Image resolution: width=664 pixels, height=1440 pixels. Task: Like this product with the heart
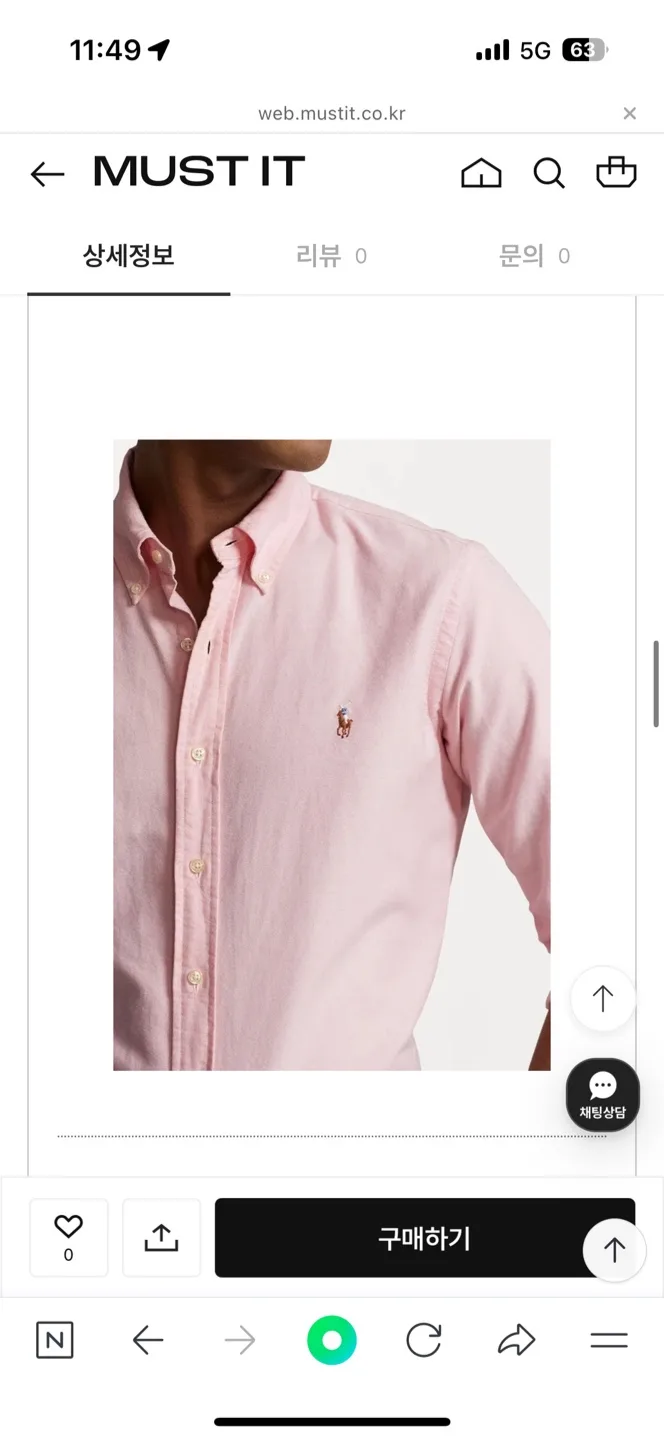[x=68, y=1238]
